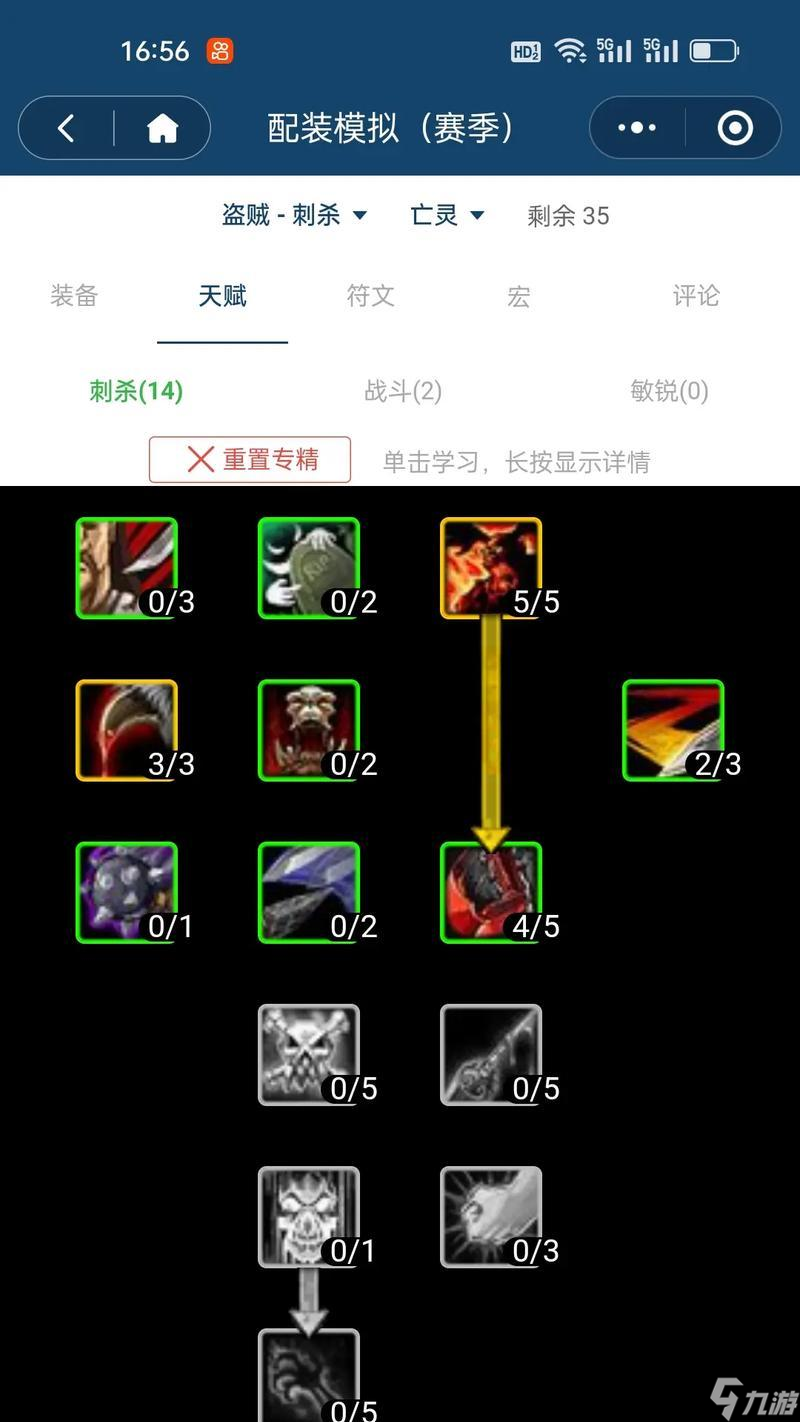The image size is (800, 1422).
Task: Tap 重置专精 to reset the specialization
Action: coord(250,460)
